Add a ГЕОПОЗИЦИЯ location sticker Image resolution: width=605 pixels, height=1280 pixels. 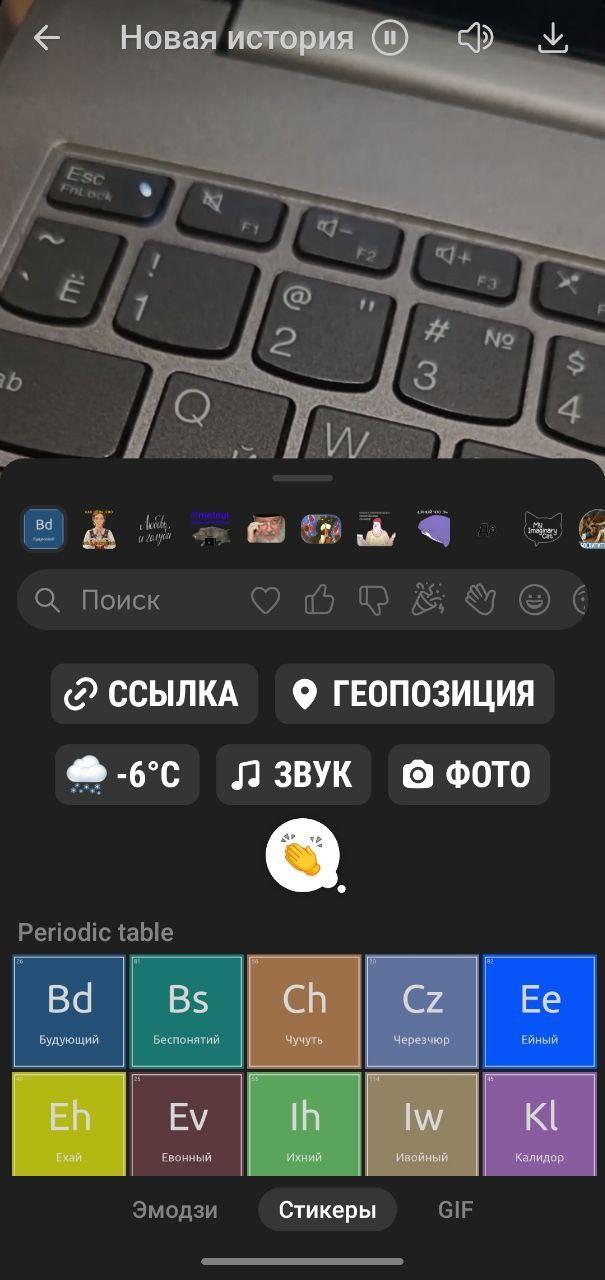414,694
